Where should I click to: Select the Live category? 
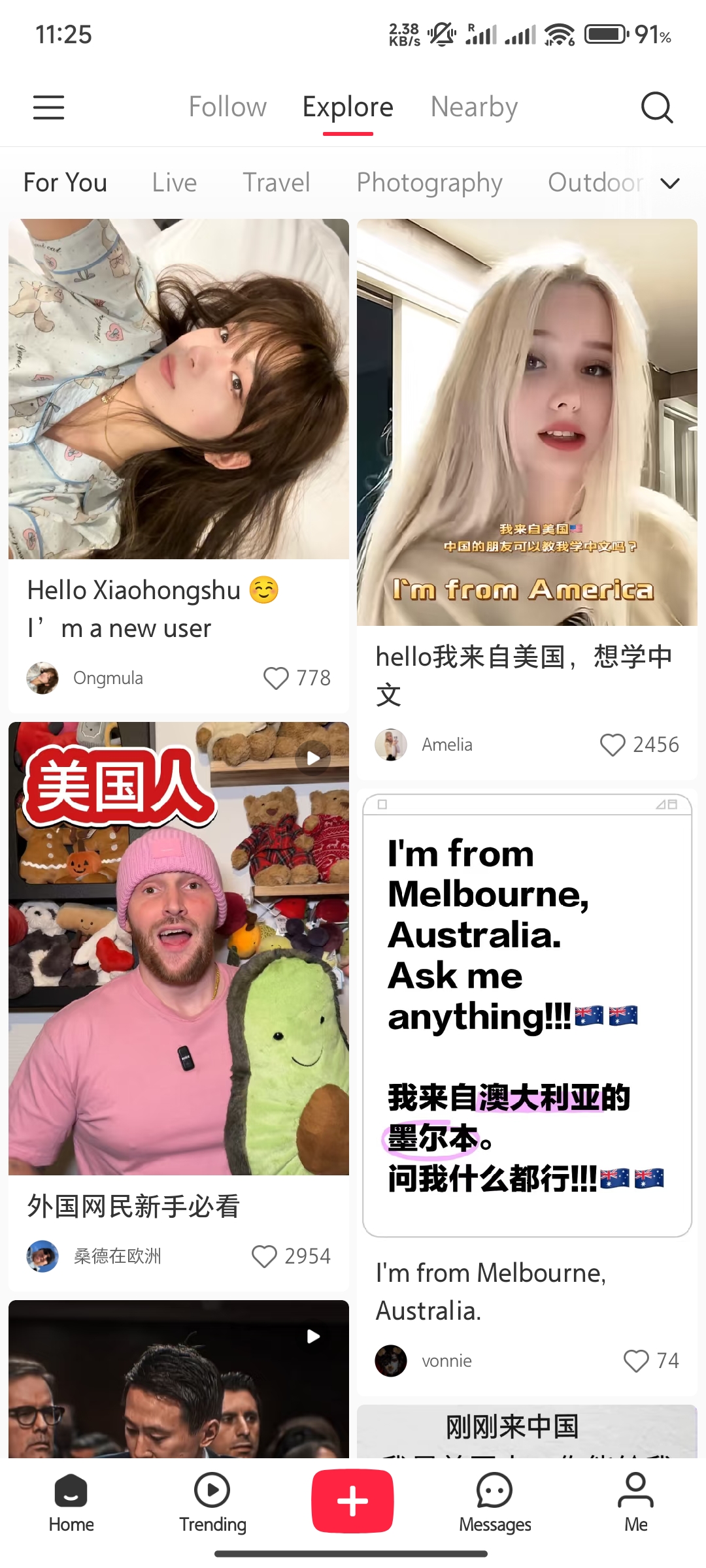click(174, 183)
